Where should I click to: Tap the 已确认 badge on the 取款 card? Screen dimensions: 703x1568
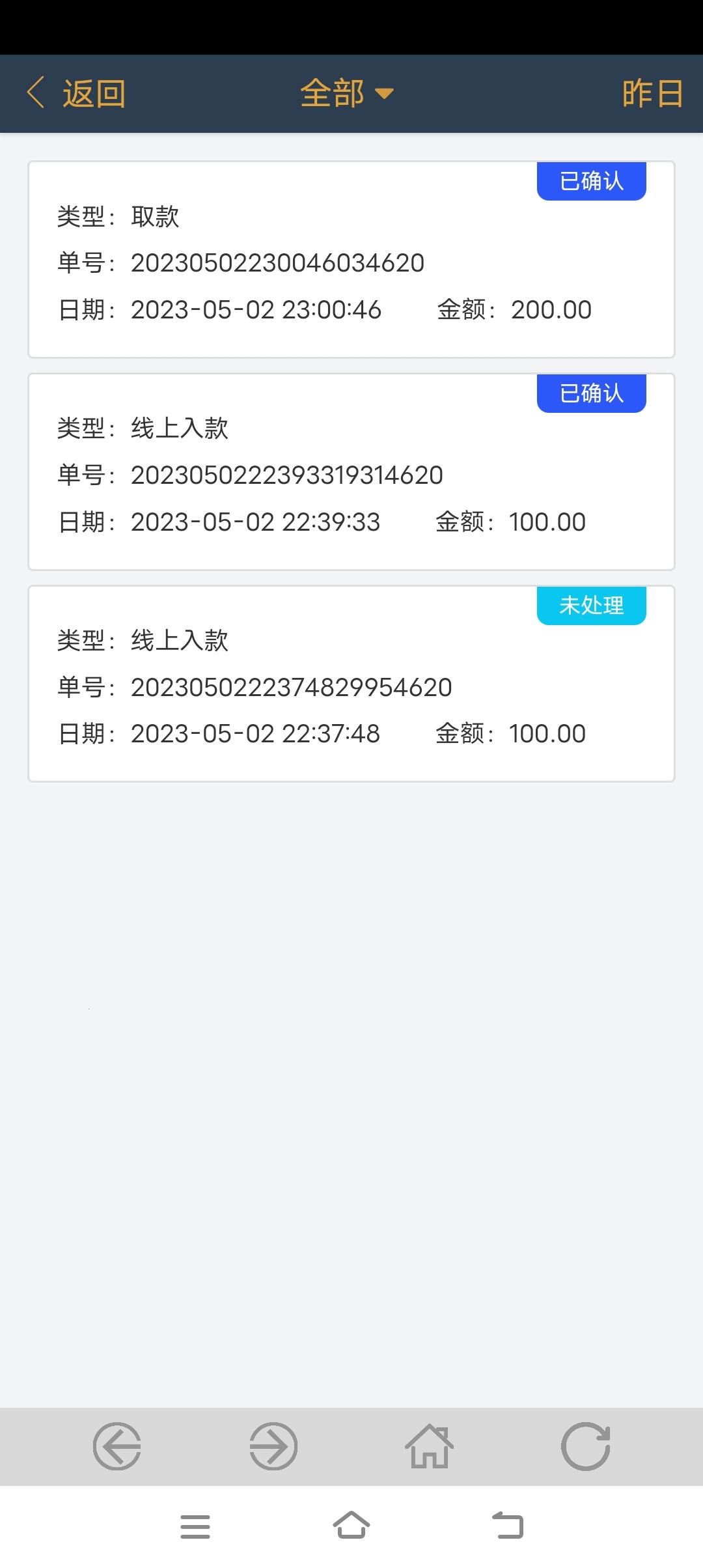[x=590, y=180]
